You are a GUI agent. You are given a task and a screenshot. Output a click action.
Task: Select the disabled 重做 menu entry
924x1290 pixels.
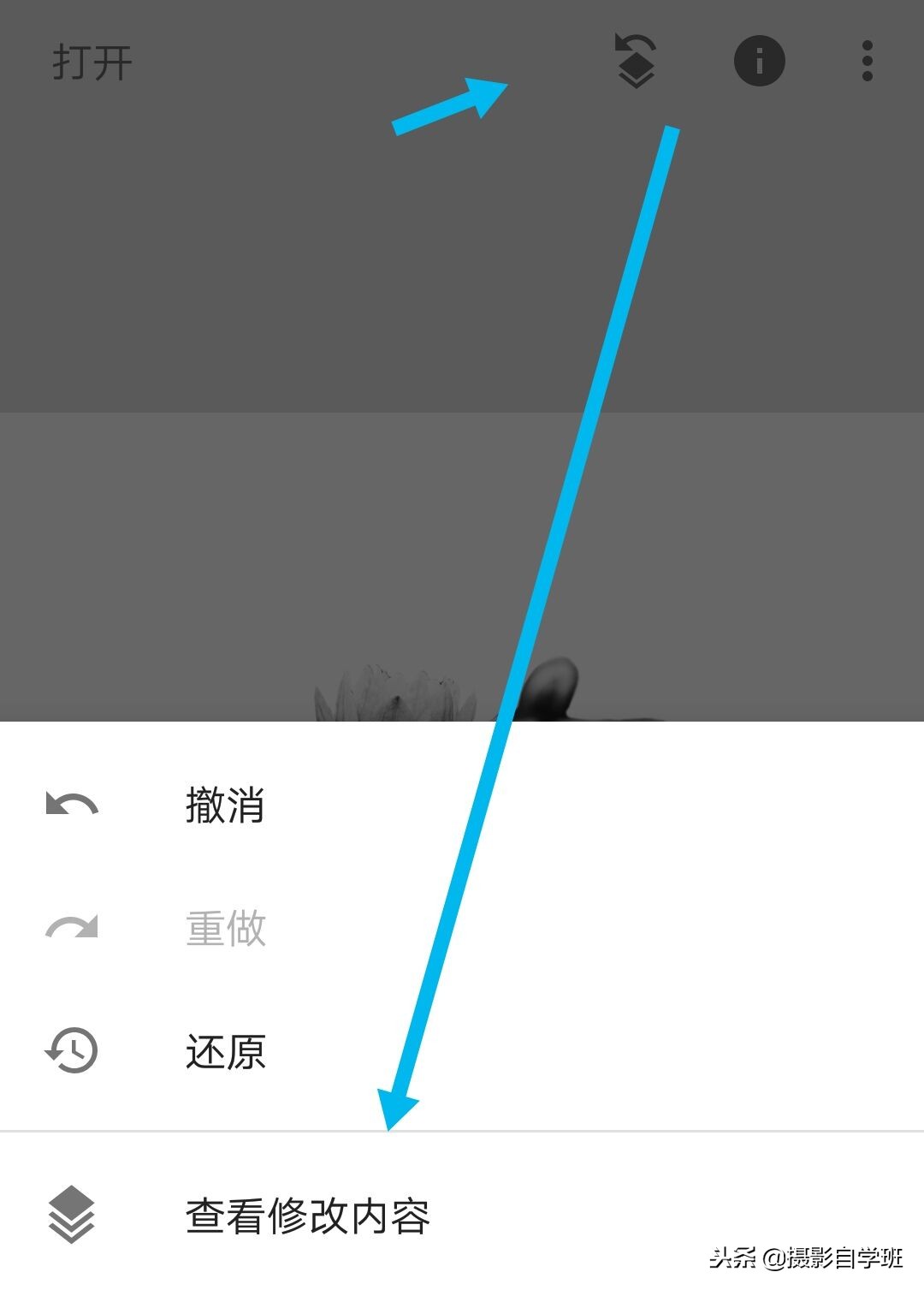pos(225,928)
